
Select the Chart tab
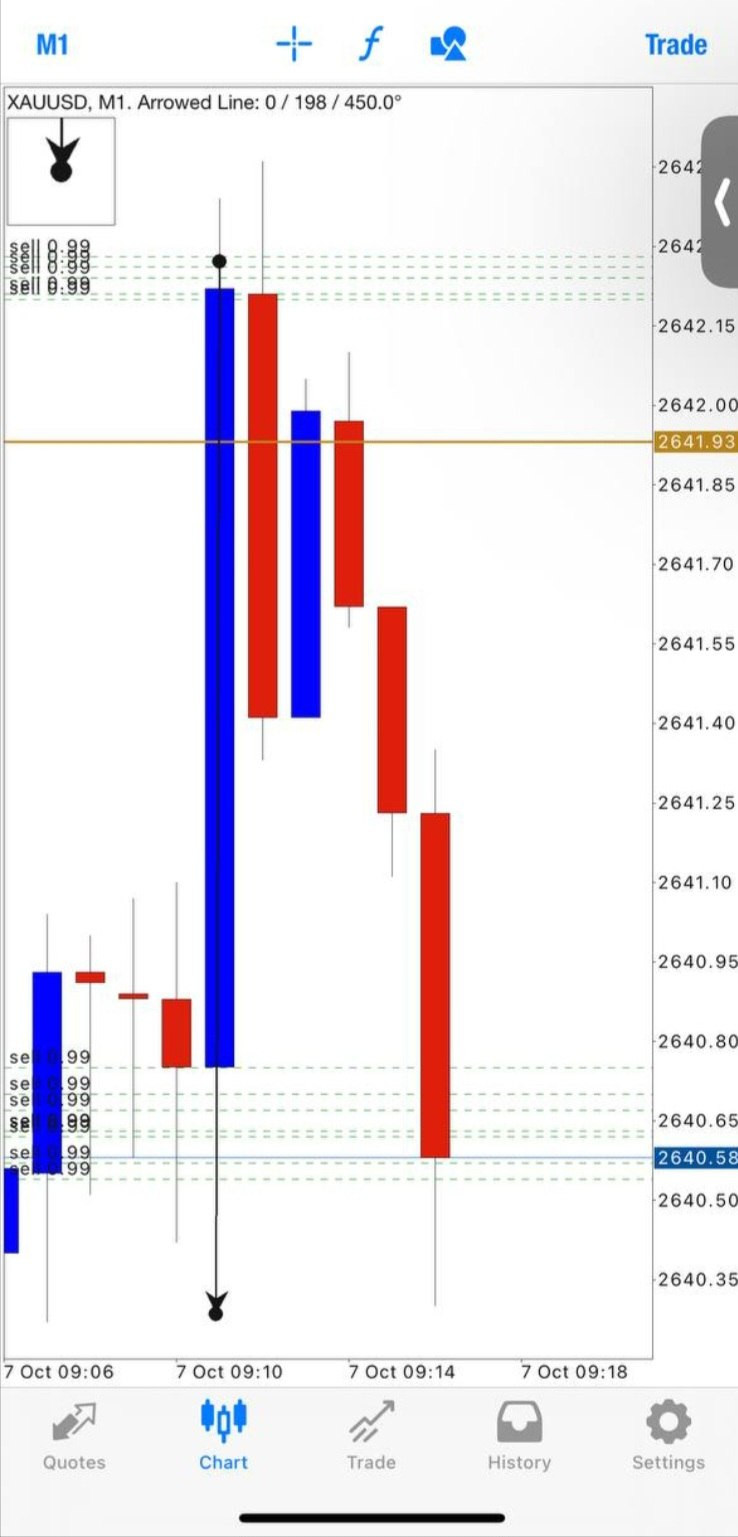pyautogui.click(x=223, y=1437)
